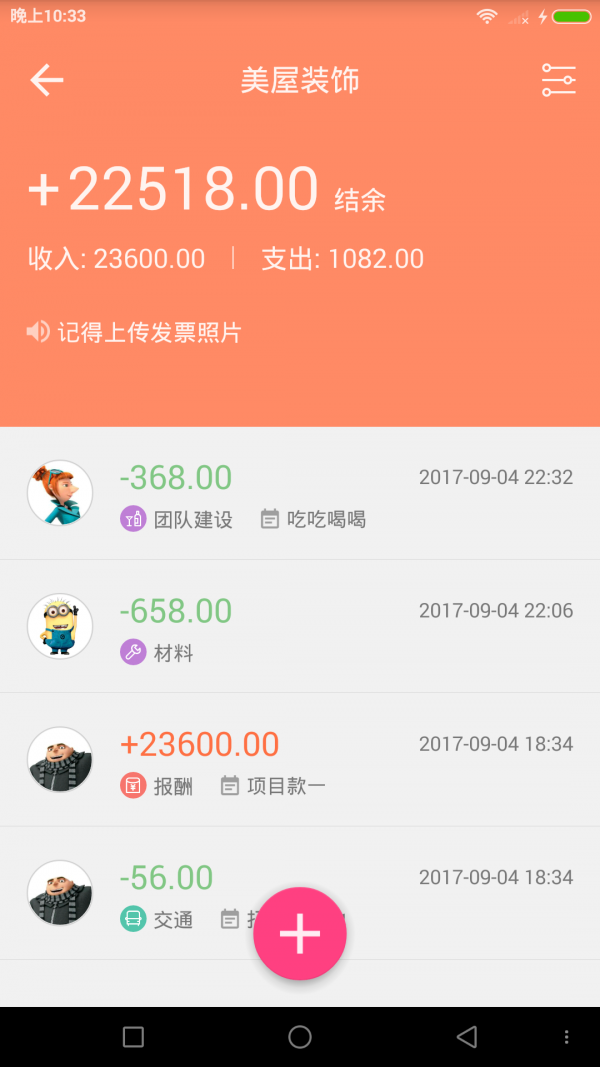Tap the system home button
The width and height of the screenshot is (600, 1067).
300,1037
